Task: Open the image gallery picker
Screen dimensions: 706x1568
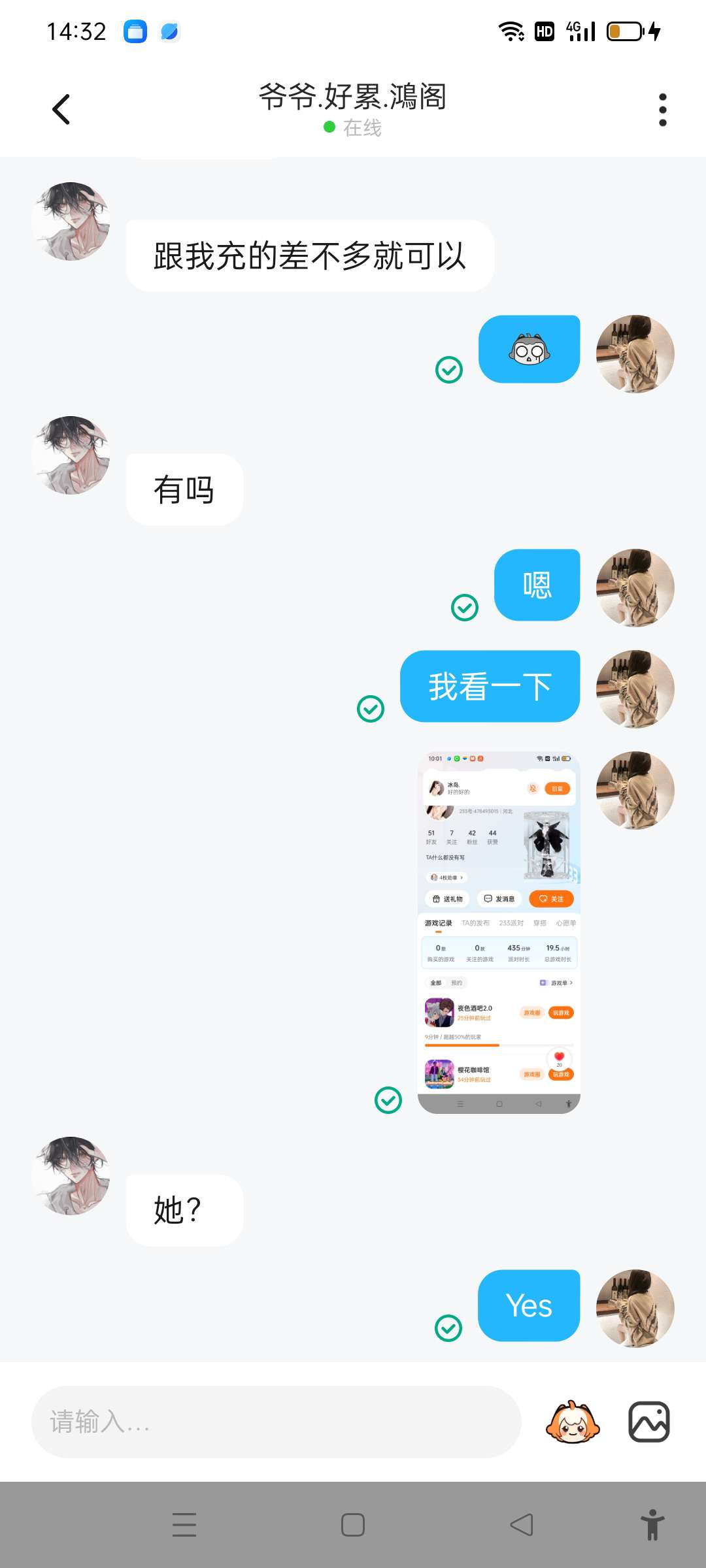Action: 648,1422
